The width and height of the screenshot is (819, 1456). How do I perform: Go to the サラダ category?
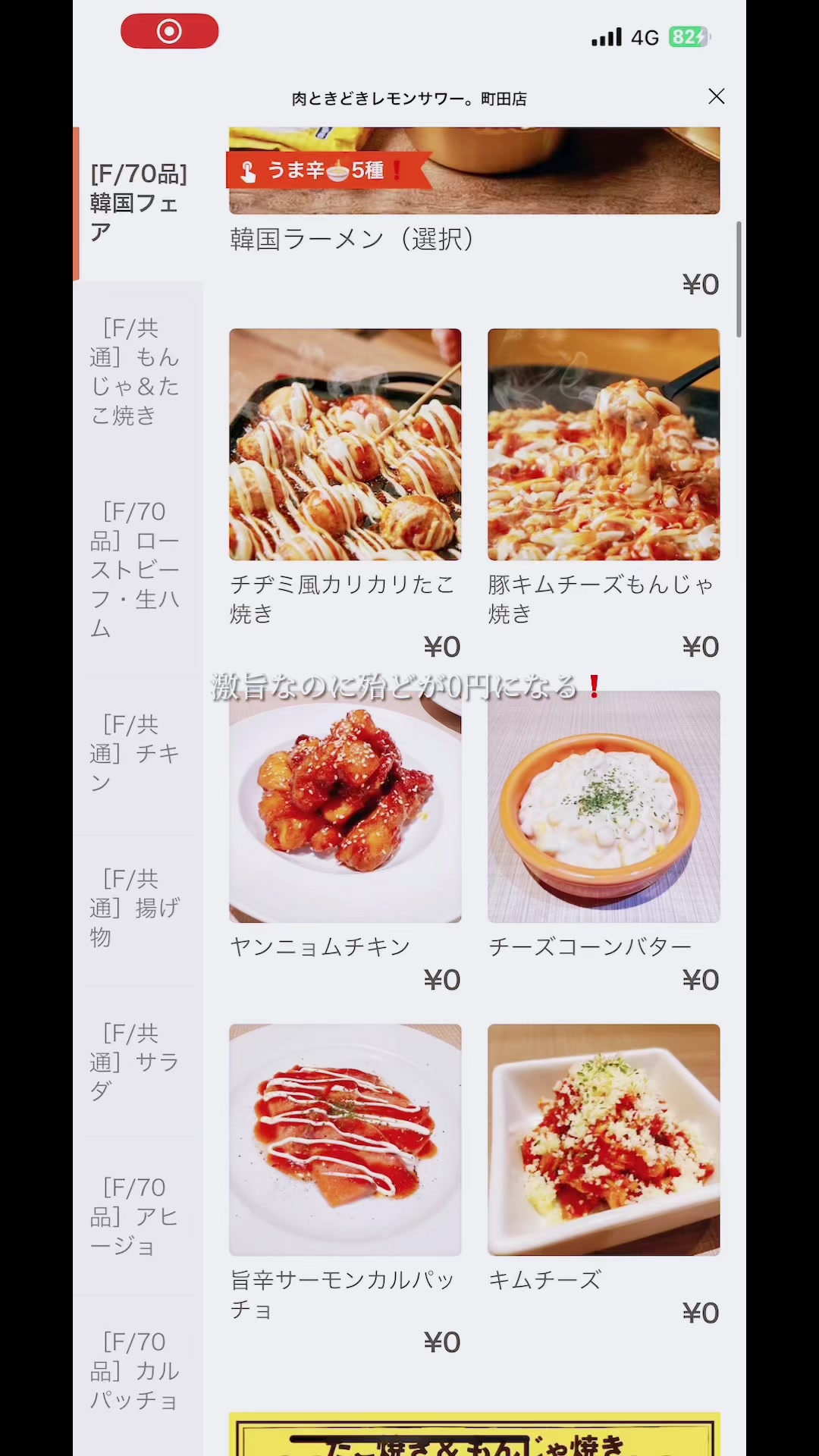pyautogui.click(x=136, y=1062)
